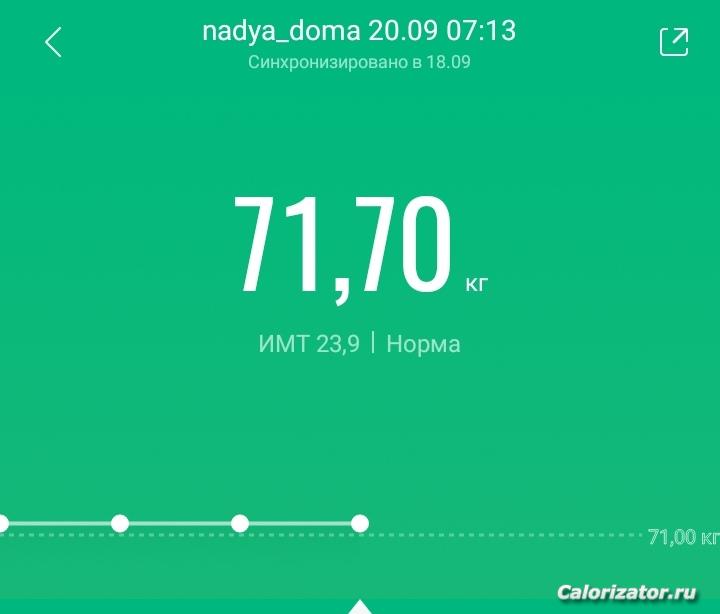Share this weight measurement
Image resolution: width=720 pixels, height=614 pixels.
click(x=674, y=42)
